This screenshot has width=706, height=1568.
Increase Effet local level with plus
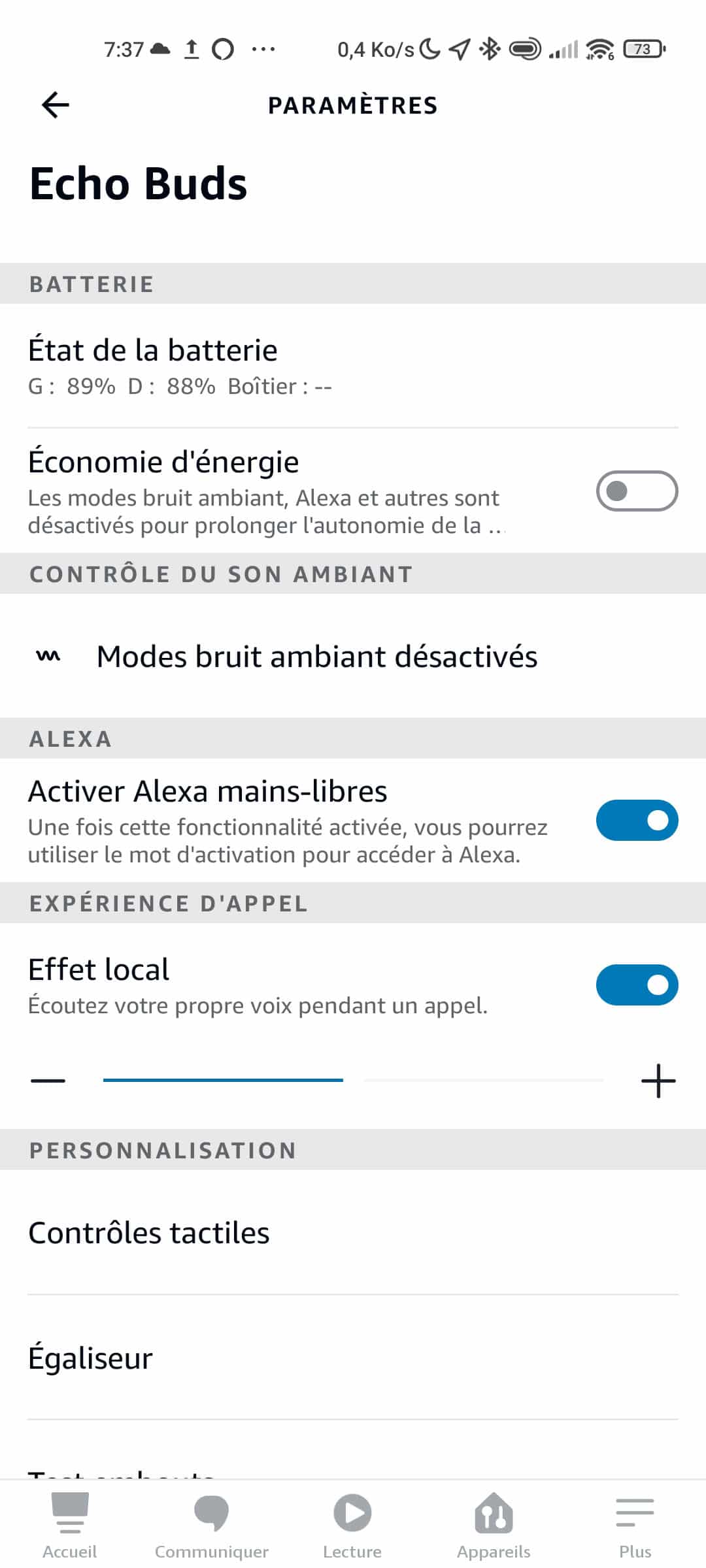pos(658,1081)
